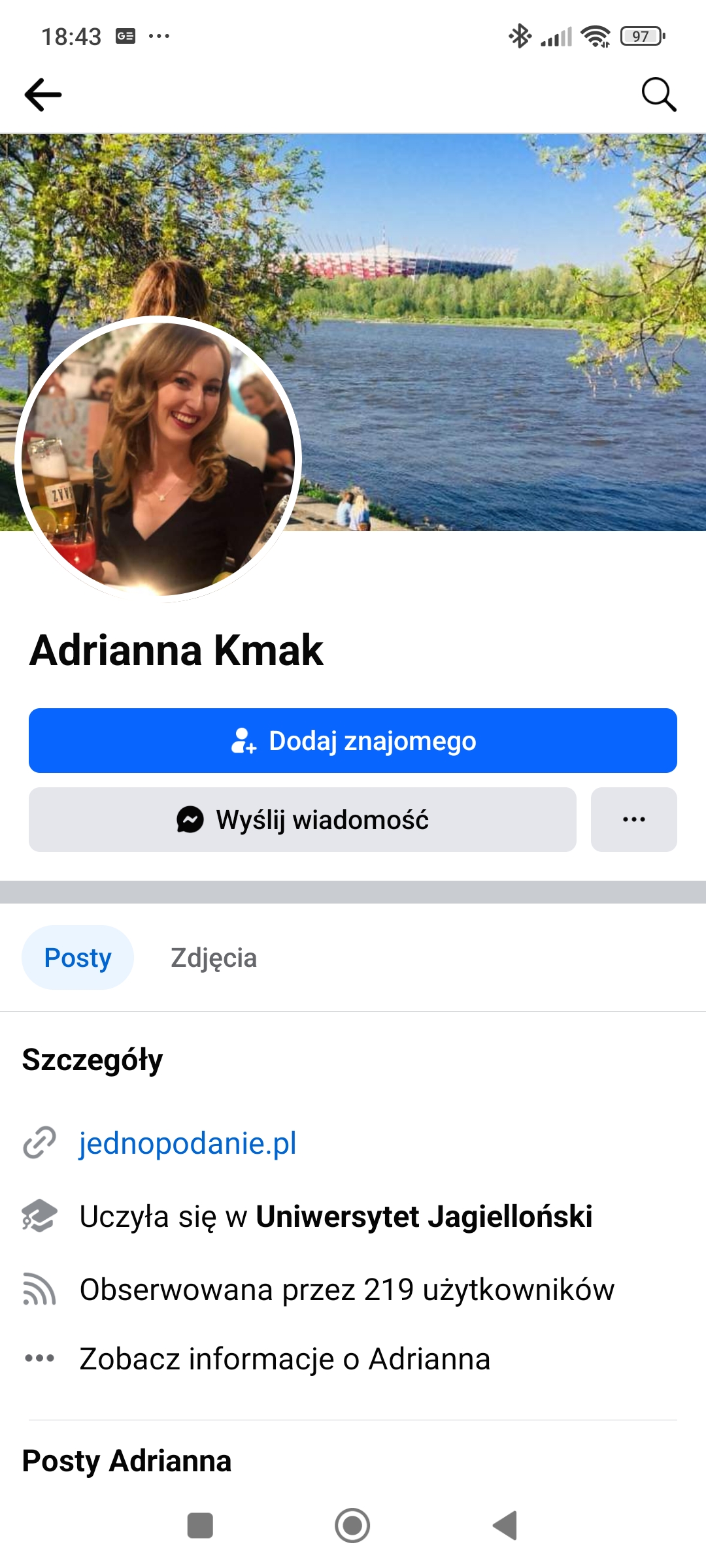Go back using the top arrow
Viewport: 706px width, 1568px height.
43,95
